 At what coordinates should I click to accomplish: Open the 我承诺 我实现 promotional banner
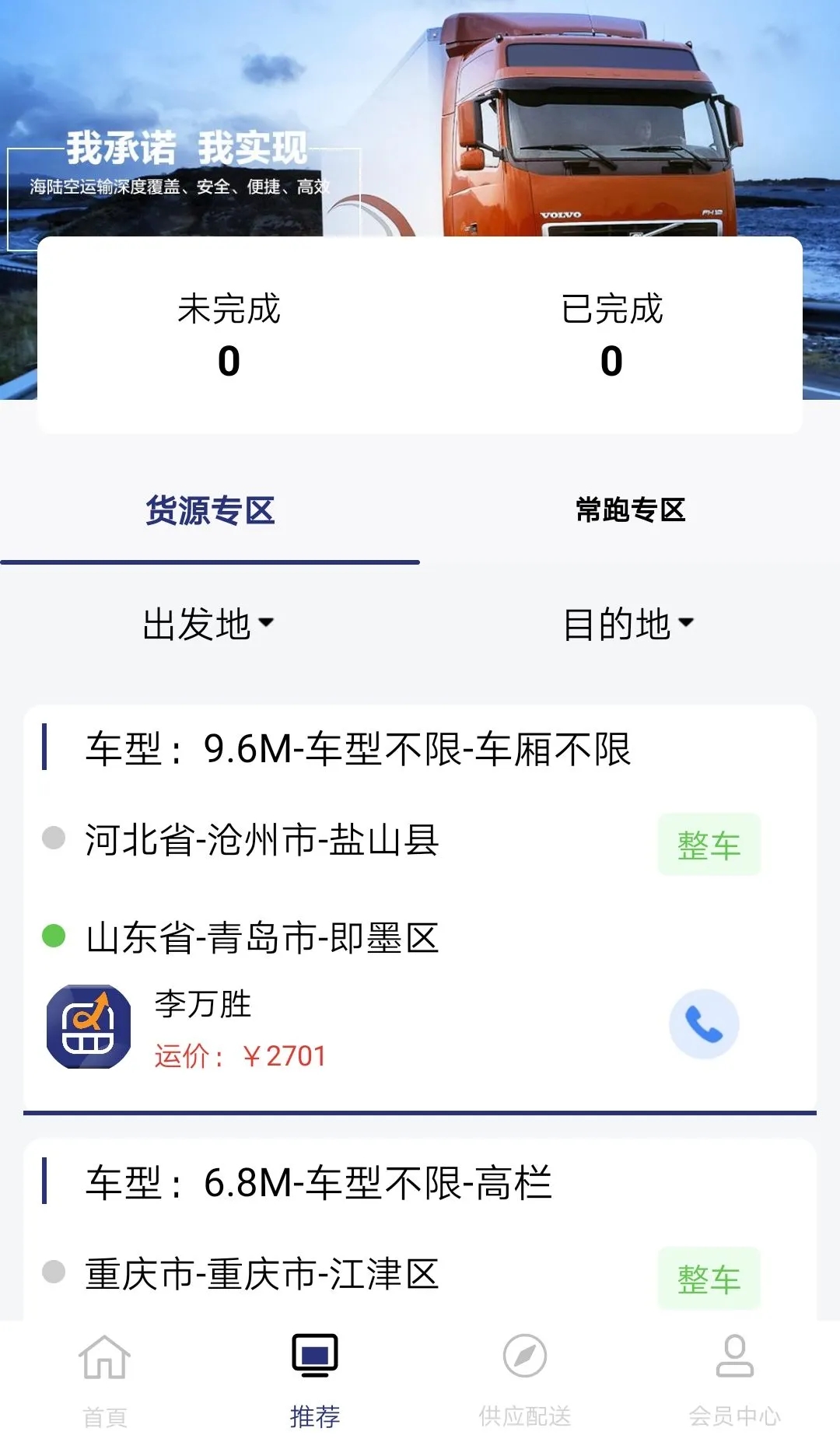[187, 148]
